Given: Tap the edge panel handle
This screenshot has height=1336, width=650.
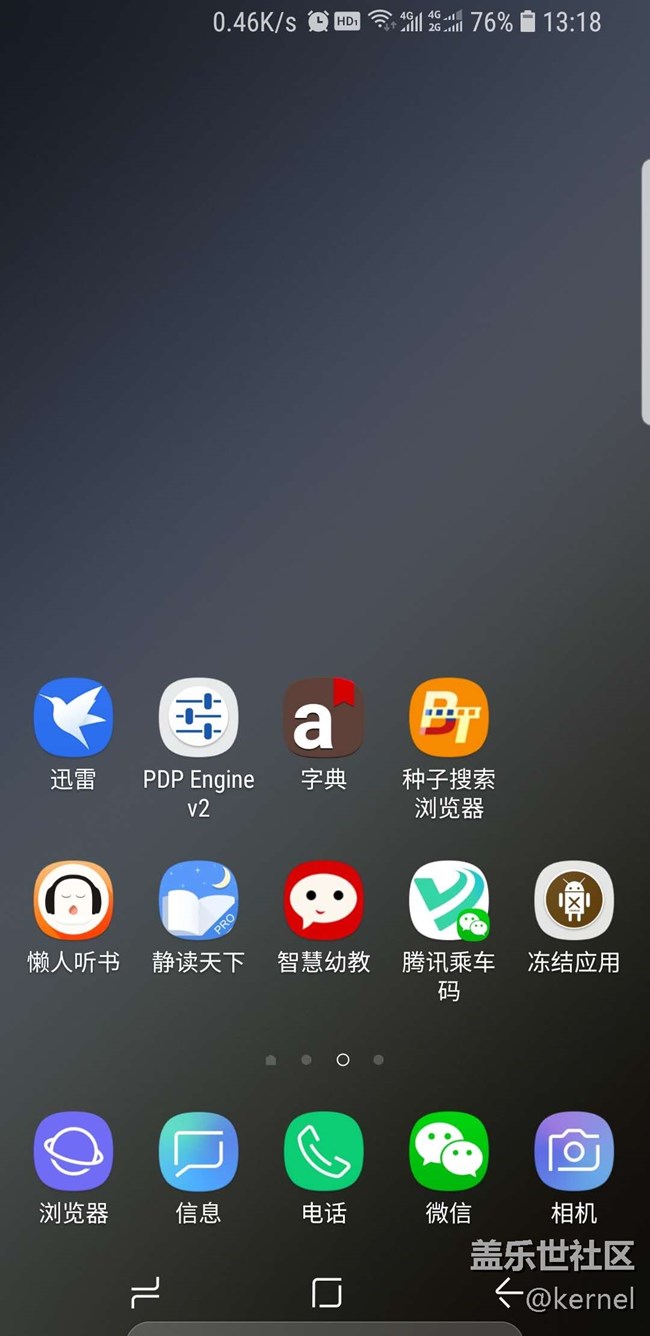Looking at the screenshot, I should pyautogui.click(x=645, y=291).
